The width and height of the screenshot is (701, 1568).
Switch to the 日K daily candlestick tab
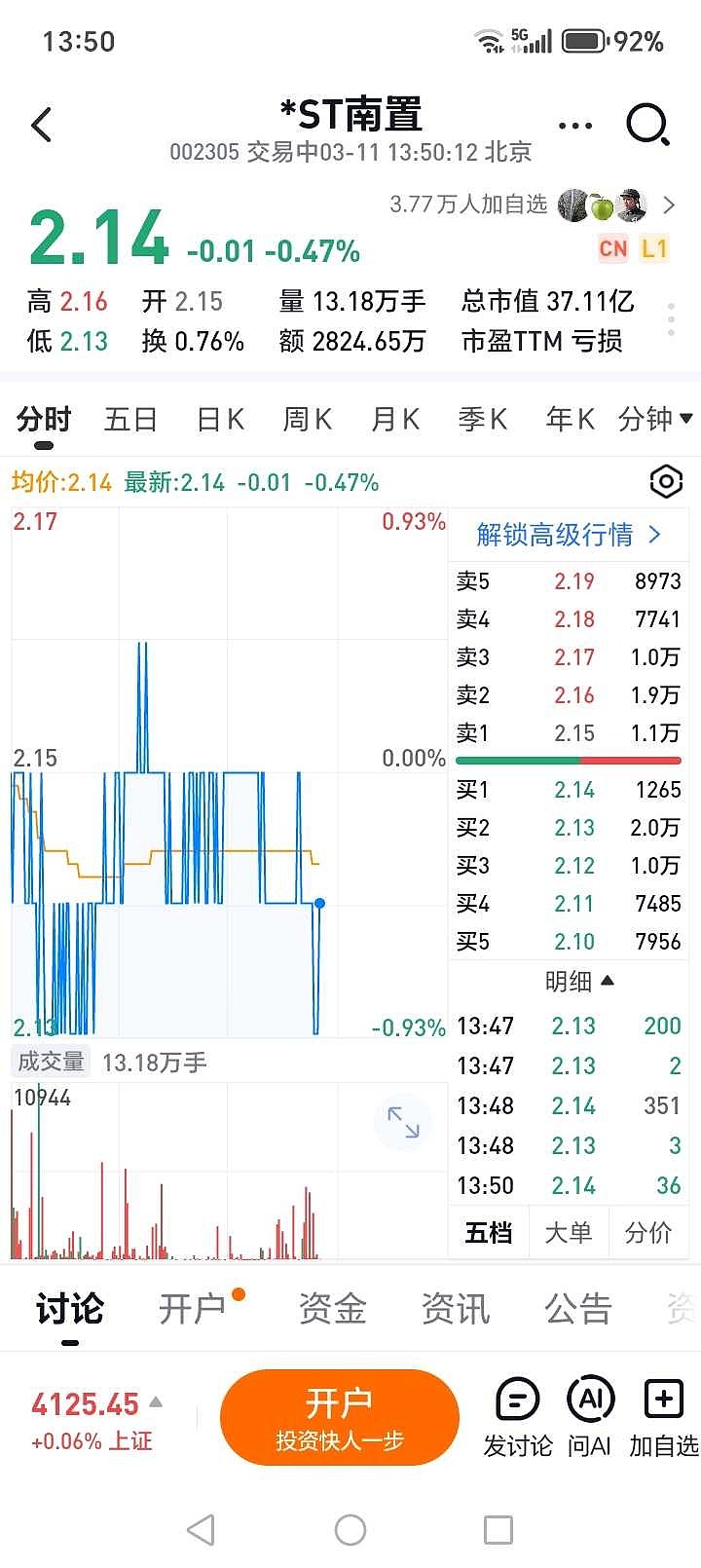click(217, 419)
